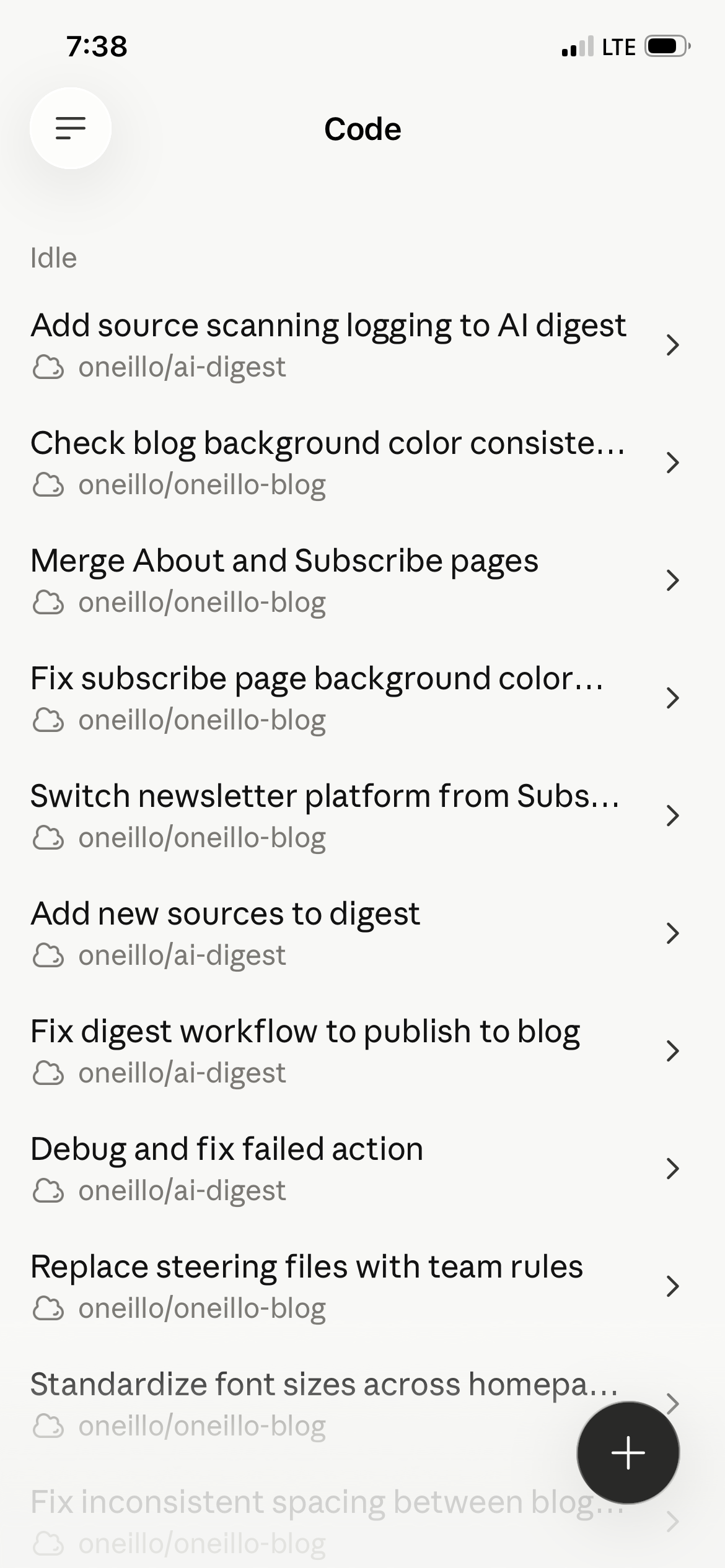Tap the plus button to start a new session
725x1568 pixels.
(628, 1453)
